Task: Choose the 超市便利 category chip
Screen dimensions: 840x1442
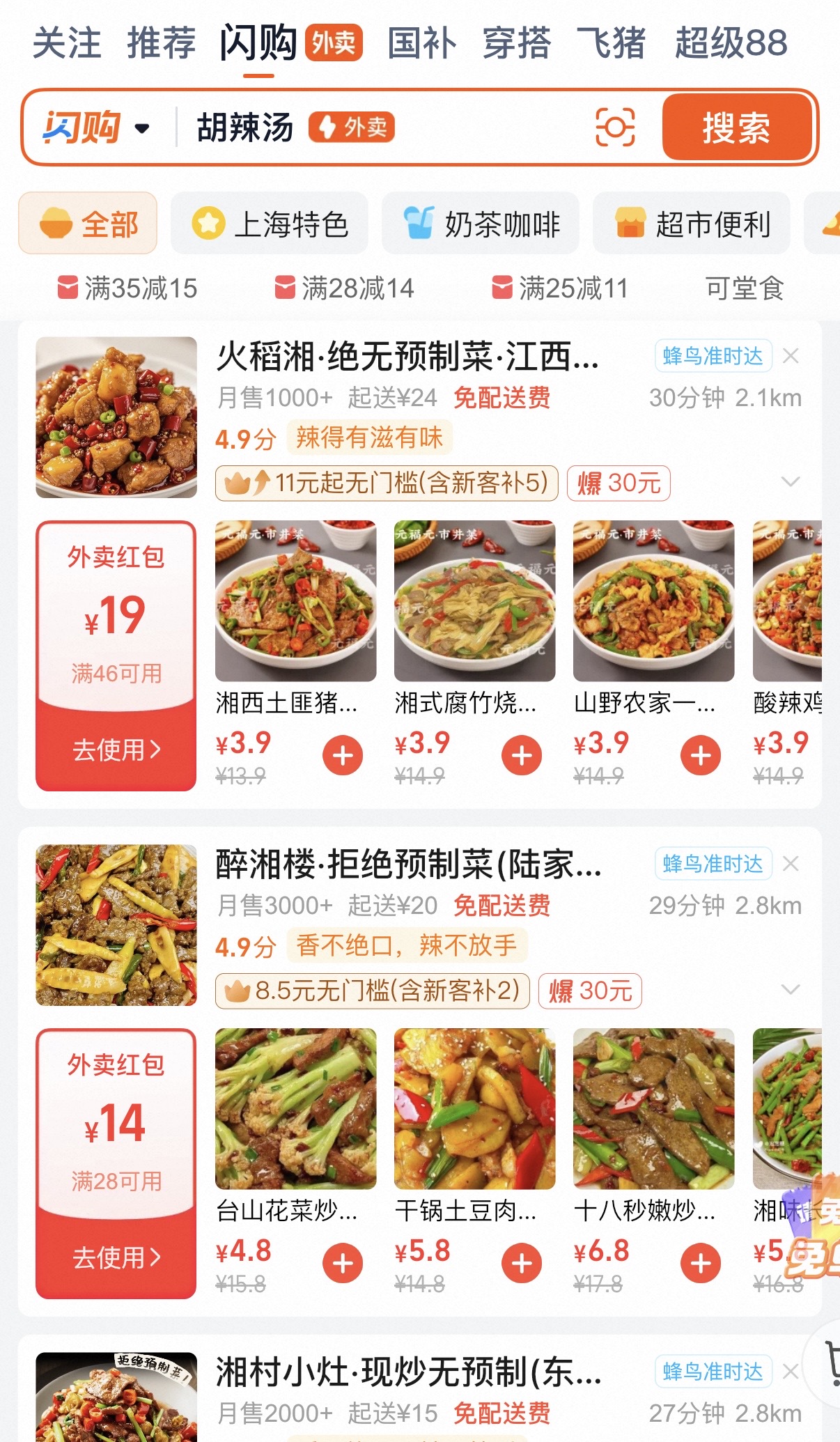Action: 692,224
